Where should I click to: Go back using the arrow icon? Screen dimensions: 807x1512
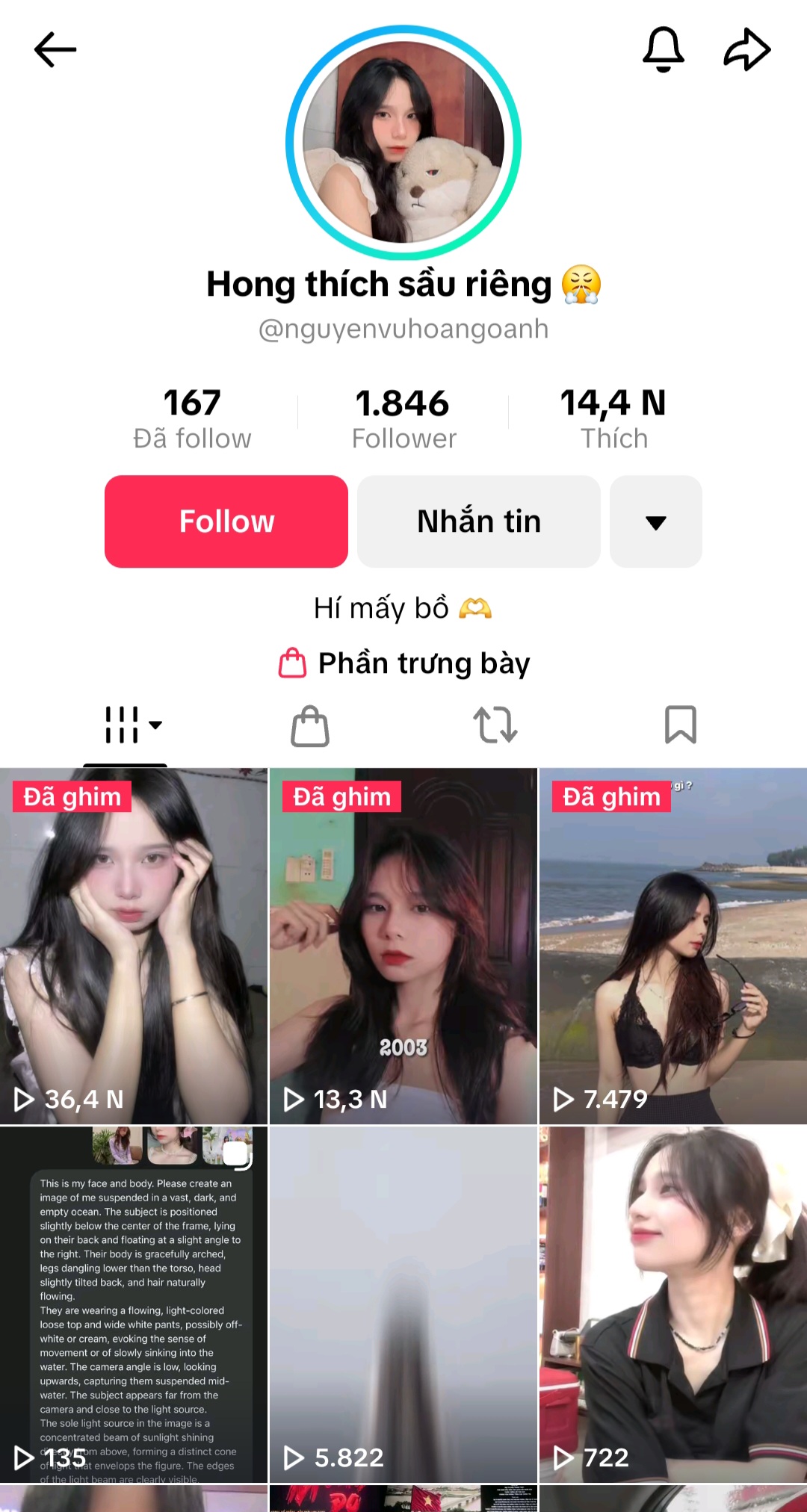[x=55, y=50]
